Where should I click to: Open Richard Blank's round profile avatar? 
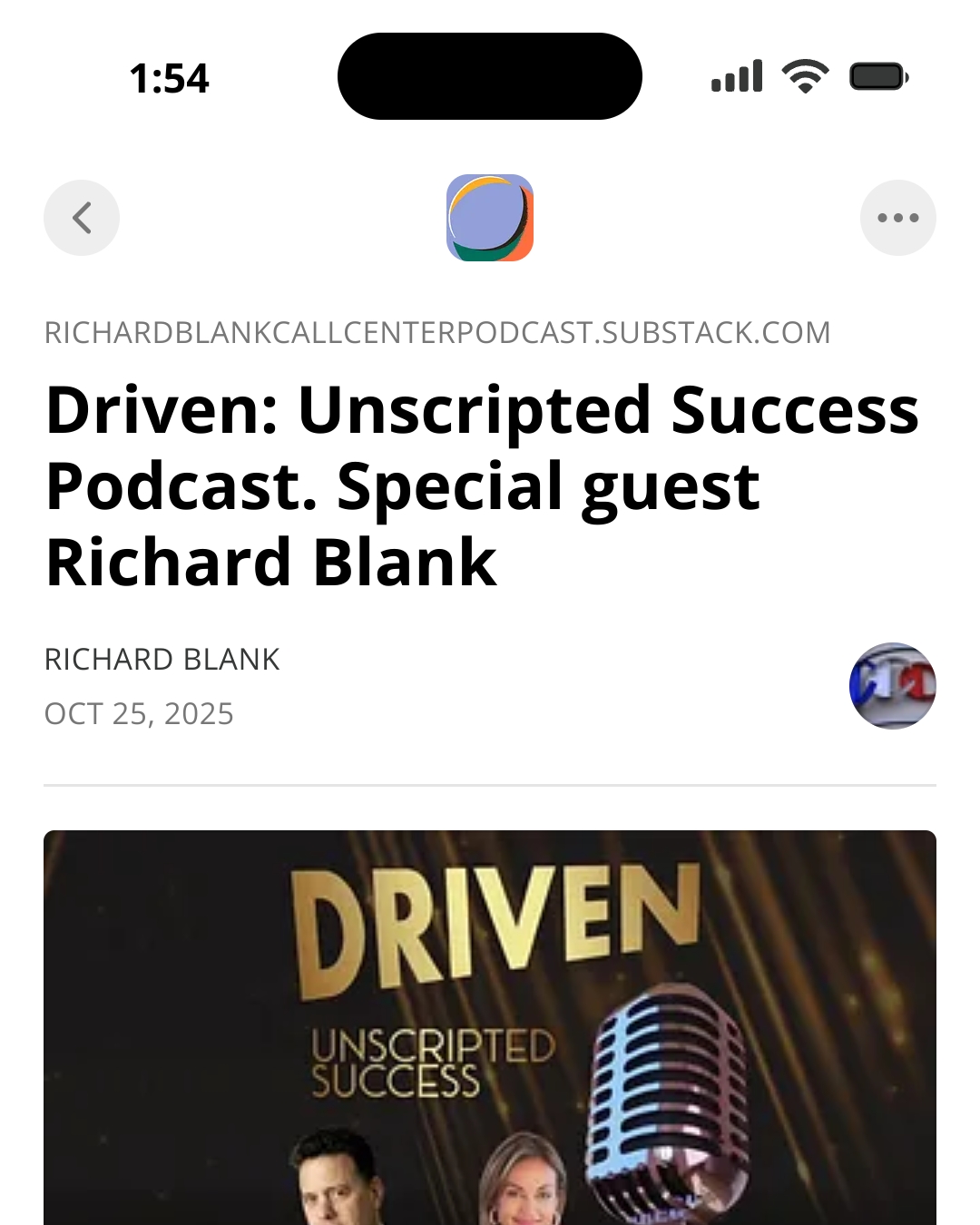coord(892,686)
